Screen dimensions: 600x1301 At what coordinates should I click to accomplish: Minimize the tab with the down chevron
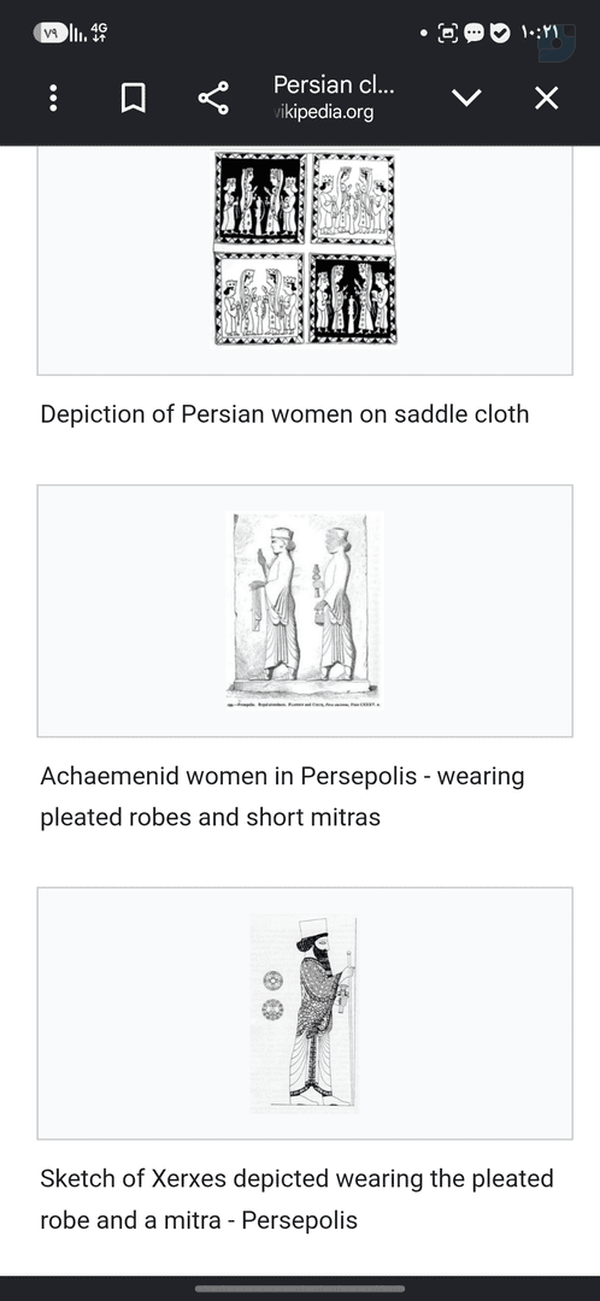click(467, 98)
